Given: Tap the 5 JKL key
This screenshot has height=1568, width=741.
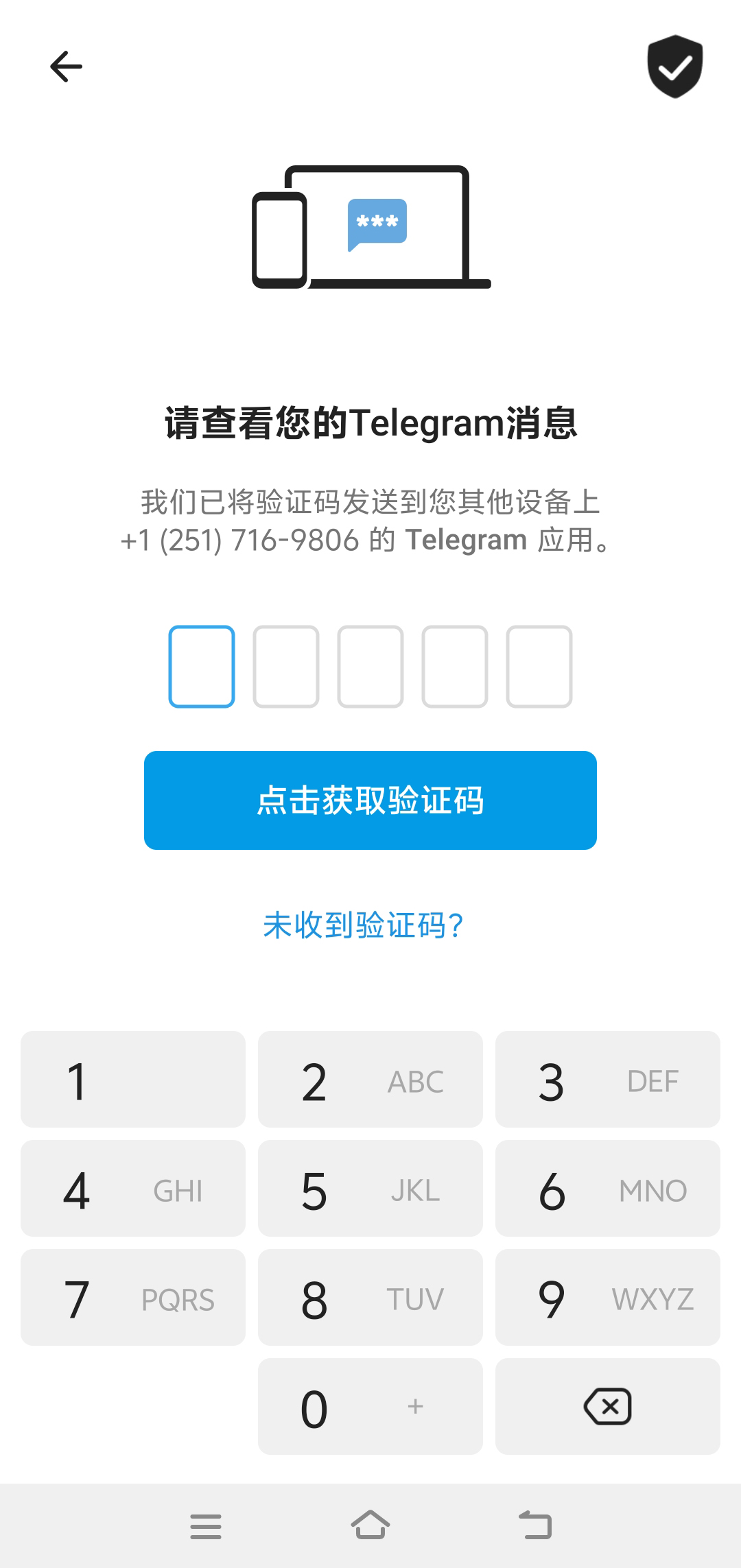Looking at the screenshot, I should click(x=370, y=1188).
